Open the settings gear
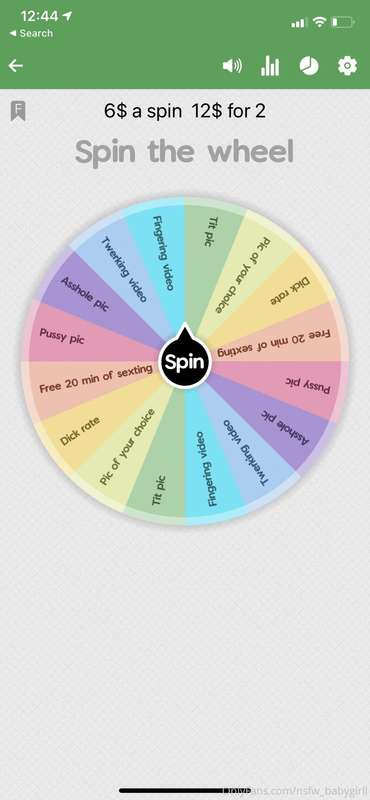The height and width of the screenshot is (800, 370). click(x=348, y=66)
